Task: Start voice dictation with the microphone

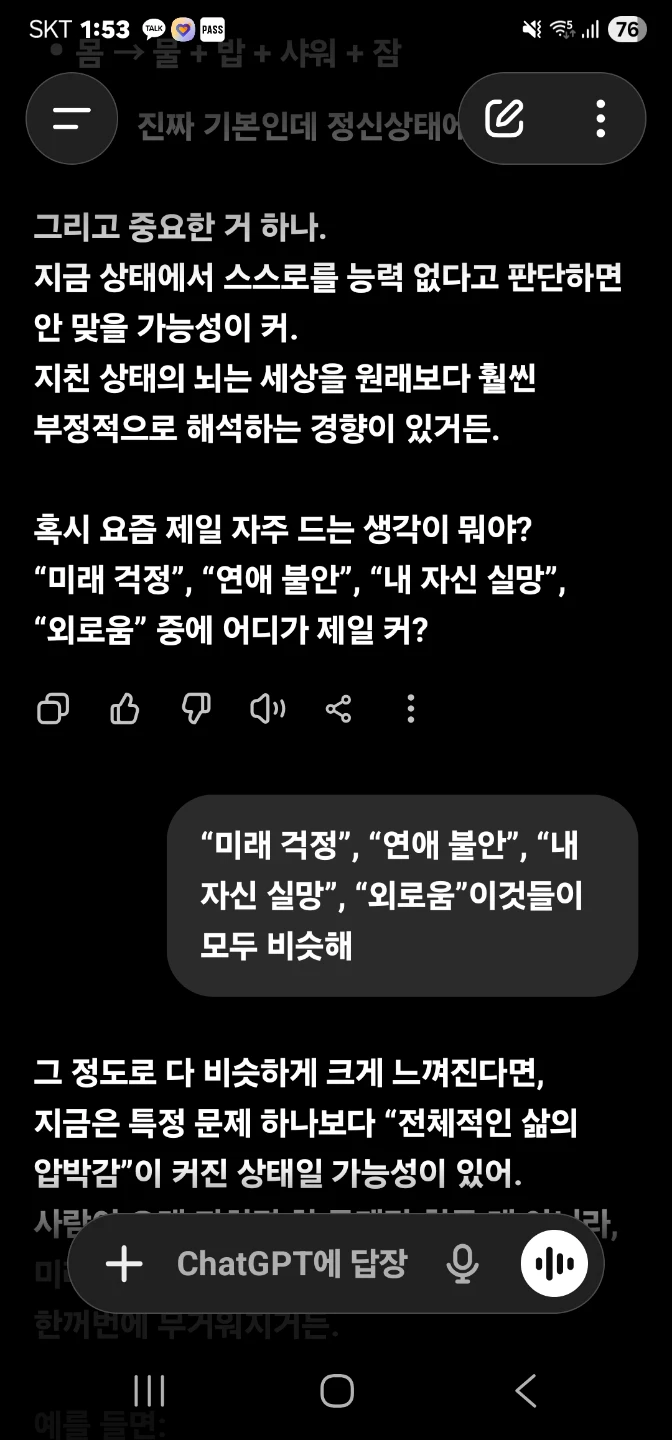Action: pyautogui.click(x=462, y=1264)
